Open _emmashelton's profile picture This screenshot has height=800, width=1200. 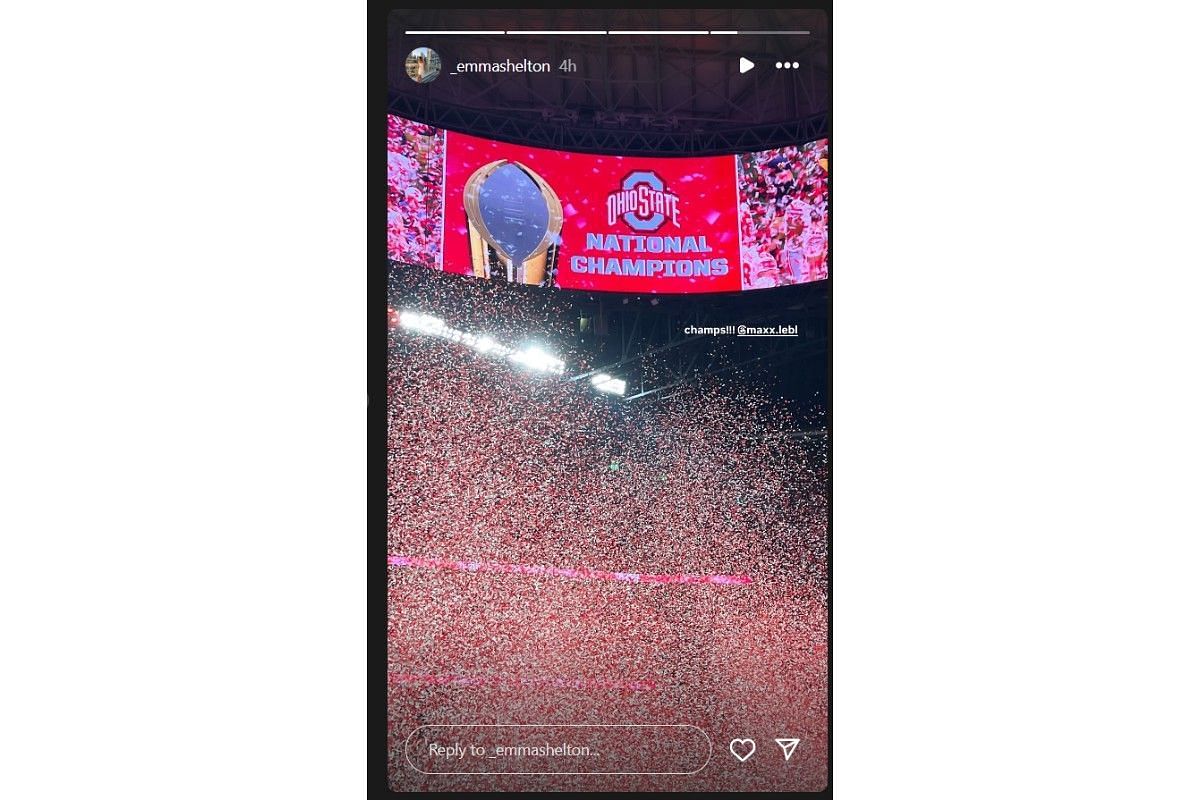click(423, 65)
